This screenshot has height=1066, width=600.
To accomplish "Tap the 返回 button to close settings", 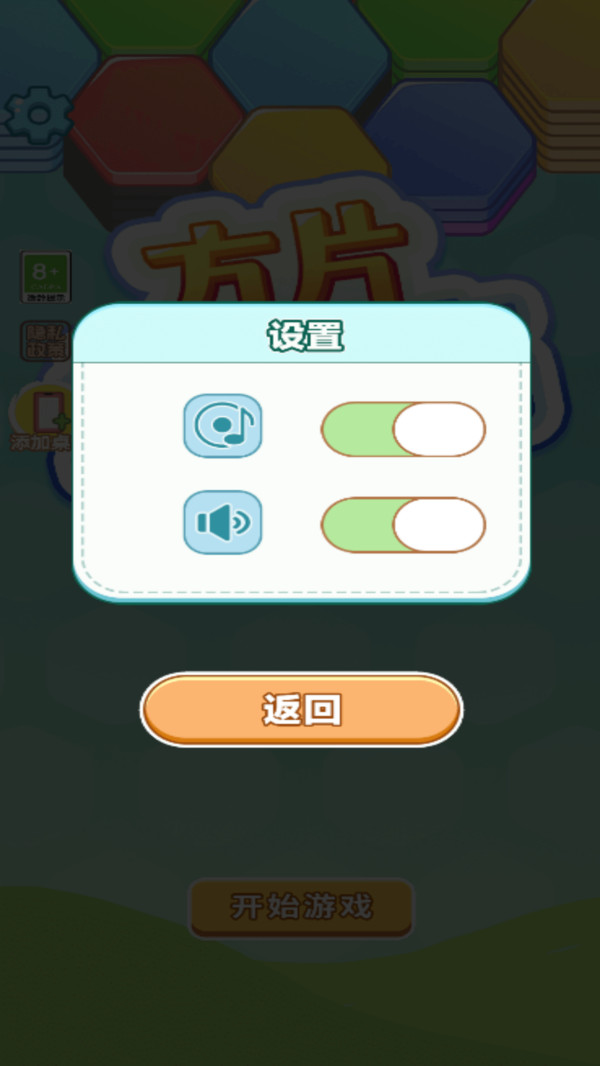I will pyautogui.click(x=301, y=710).
